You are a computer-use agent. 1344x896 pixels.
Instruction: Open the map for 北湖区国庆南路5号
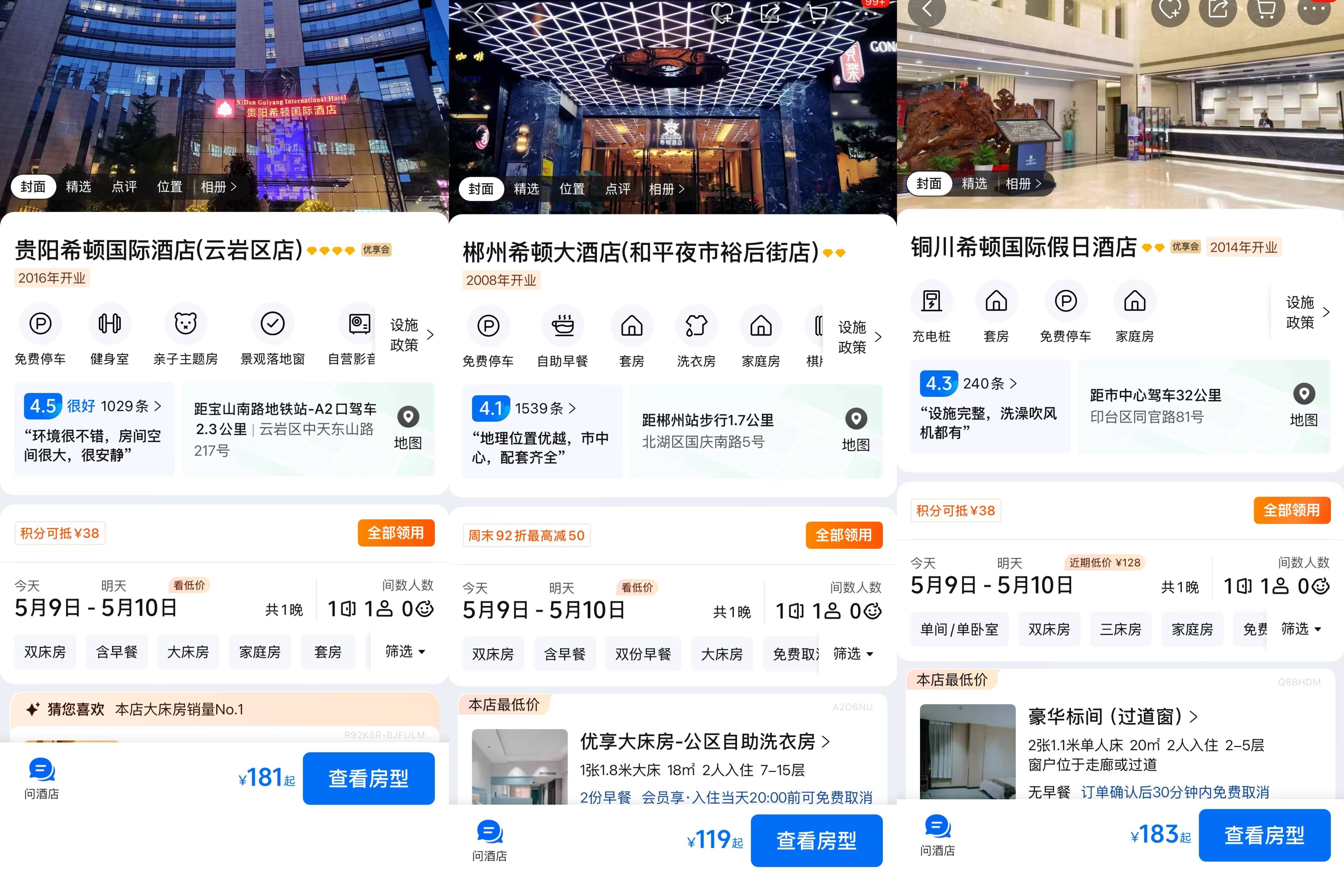point(855,430)
